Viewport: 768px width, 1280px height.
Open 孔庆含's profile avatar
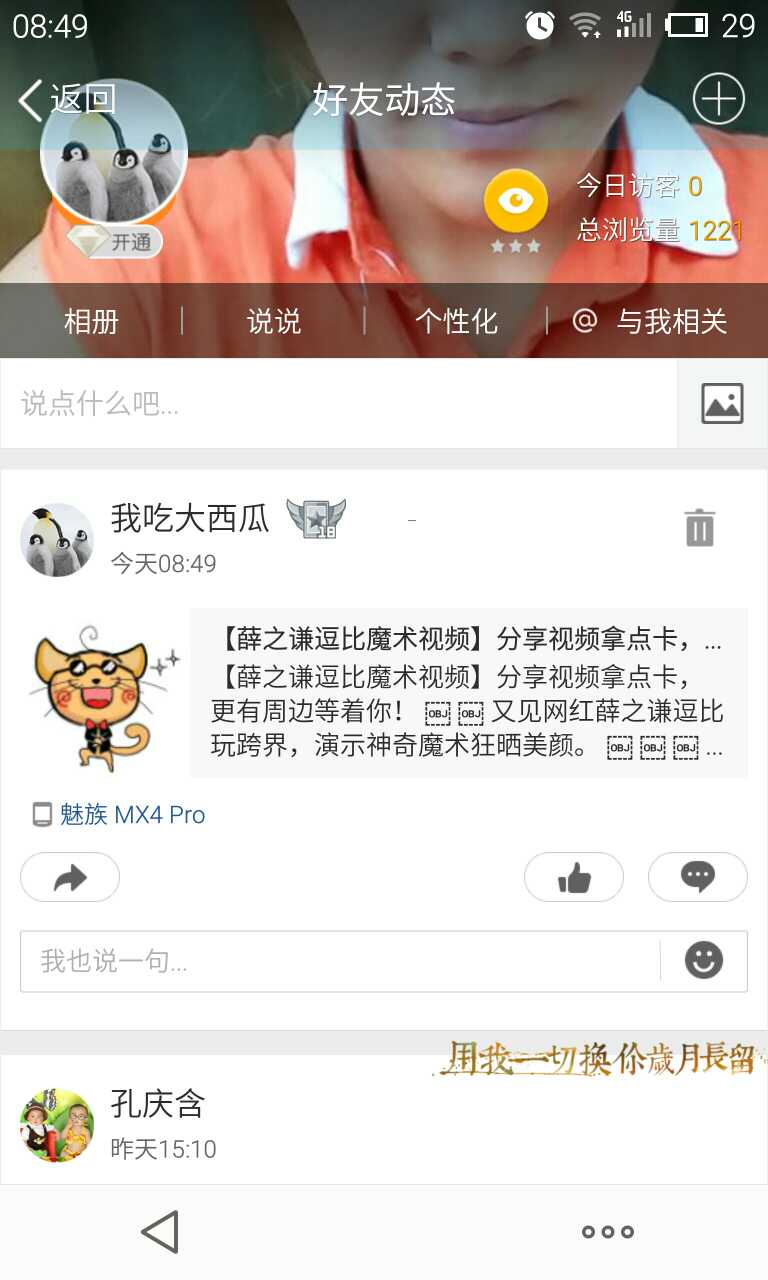(57, 1124)
